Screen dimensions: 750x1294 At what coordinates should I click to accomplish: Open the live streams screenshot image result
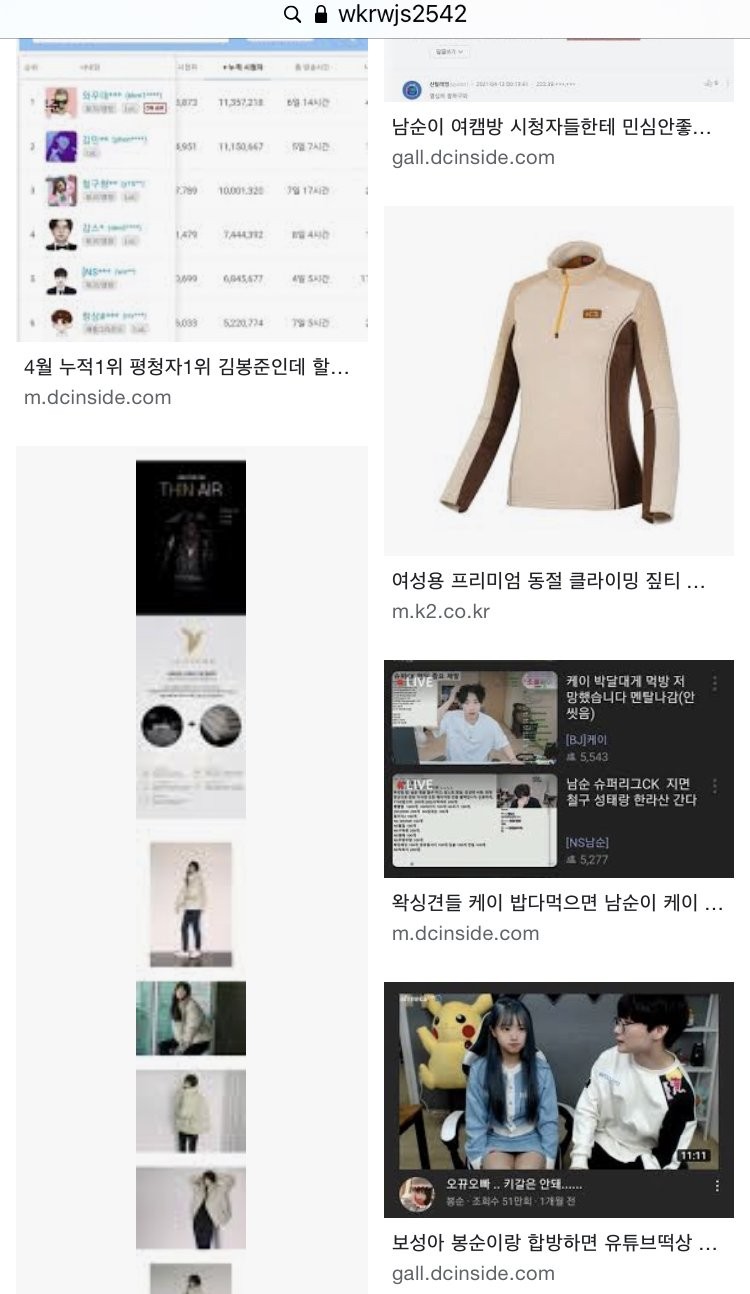point(558,768)
